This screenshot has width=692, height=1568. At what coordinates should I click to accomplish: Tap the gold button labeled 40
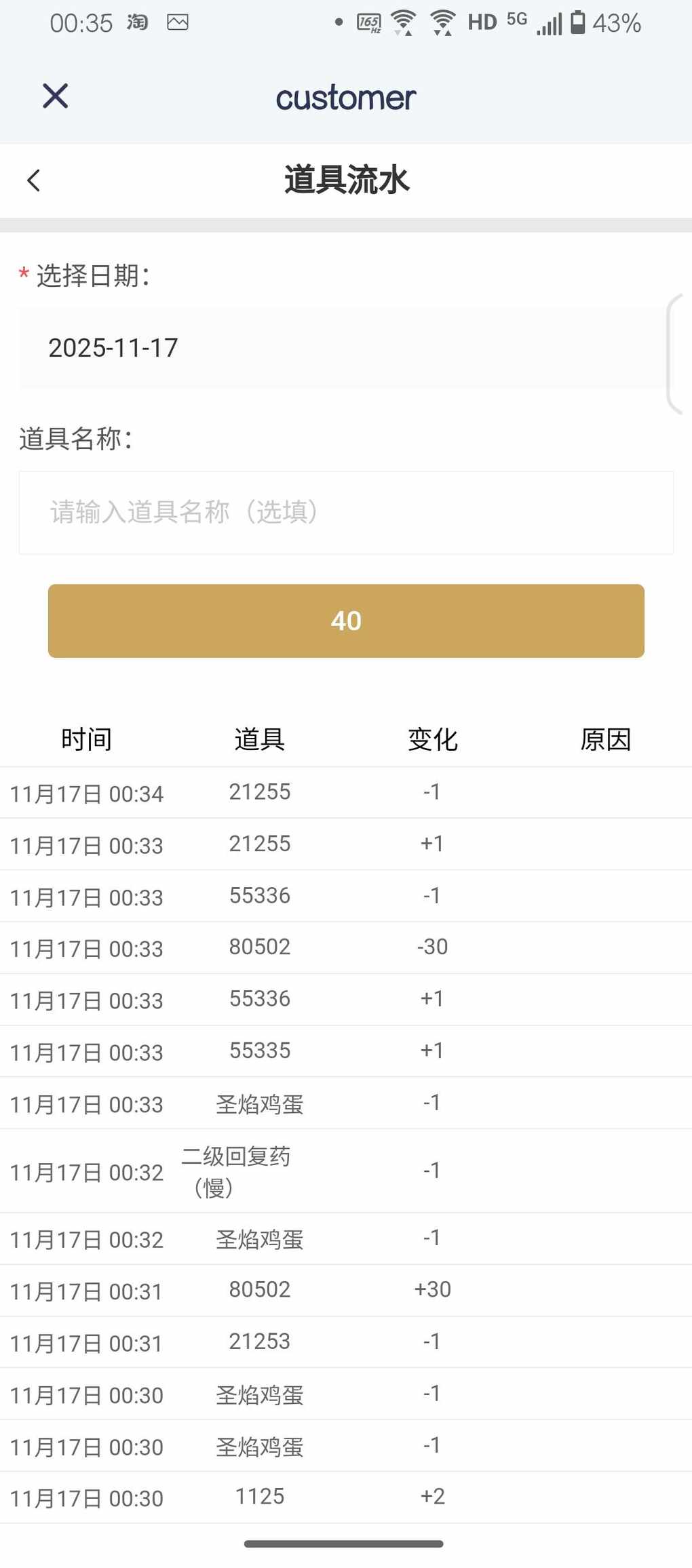click(346, 621)
